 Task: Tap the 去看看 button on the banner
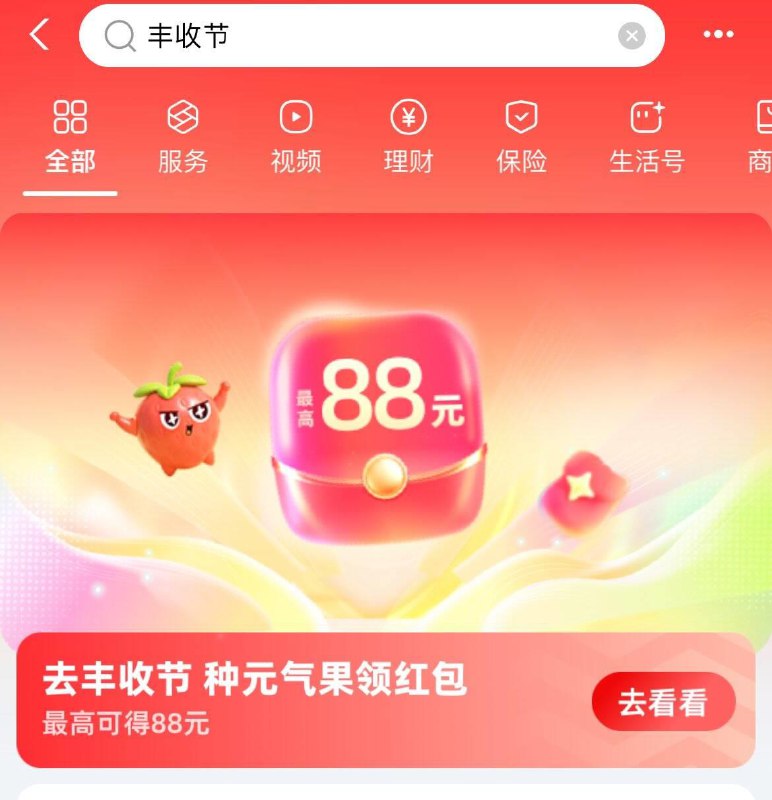click(663, 702)
